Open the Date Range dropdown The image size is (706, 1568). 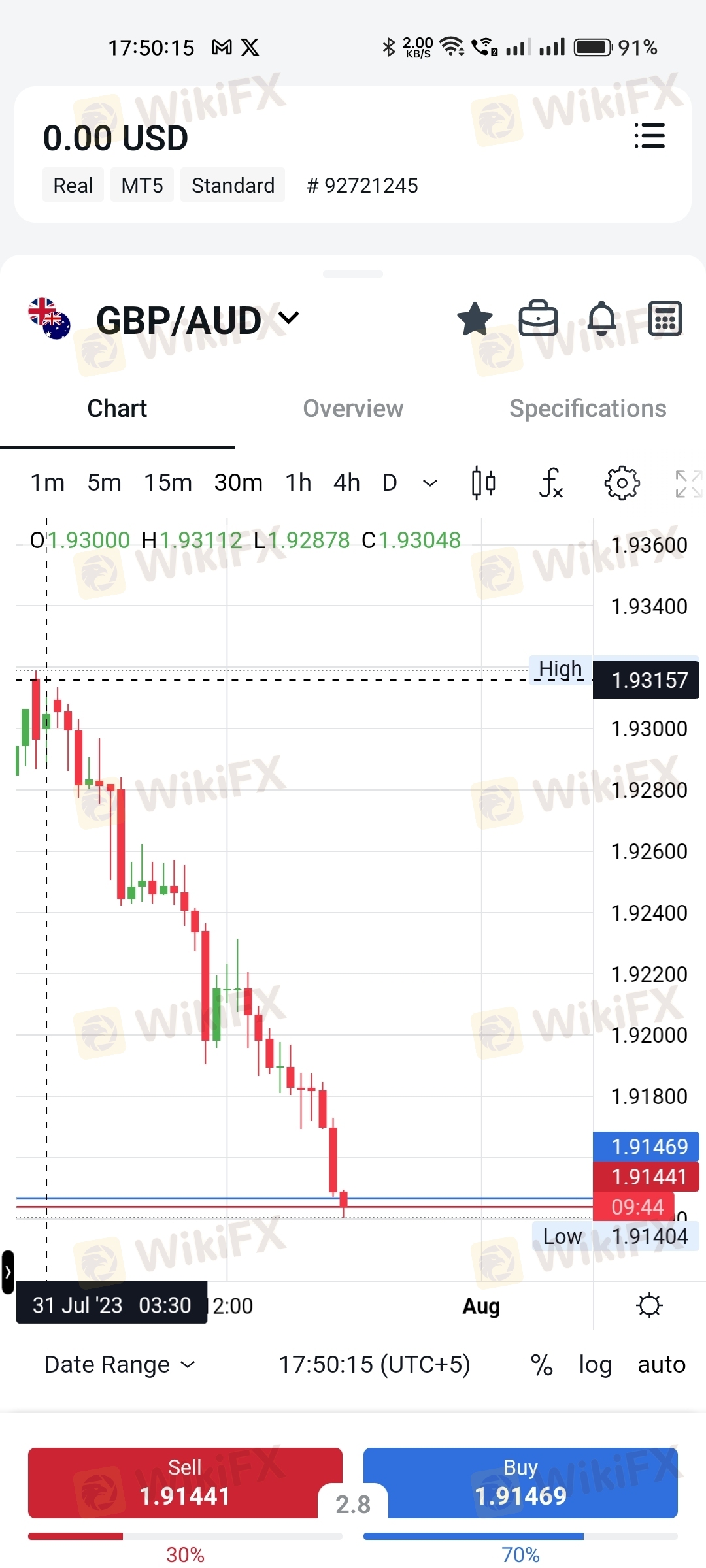[x=120, y=1364]
